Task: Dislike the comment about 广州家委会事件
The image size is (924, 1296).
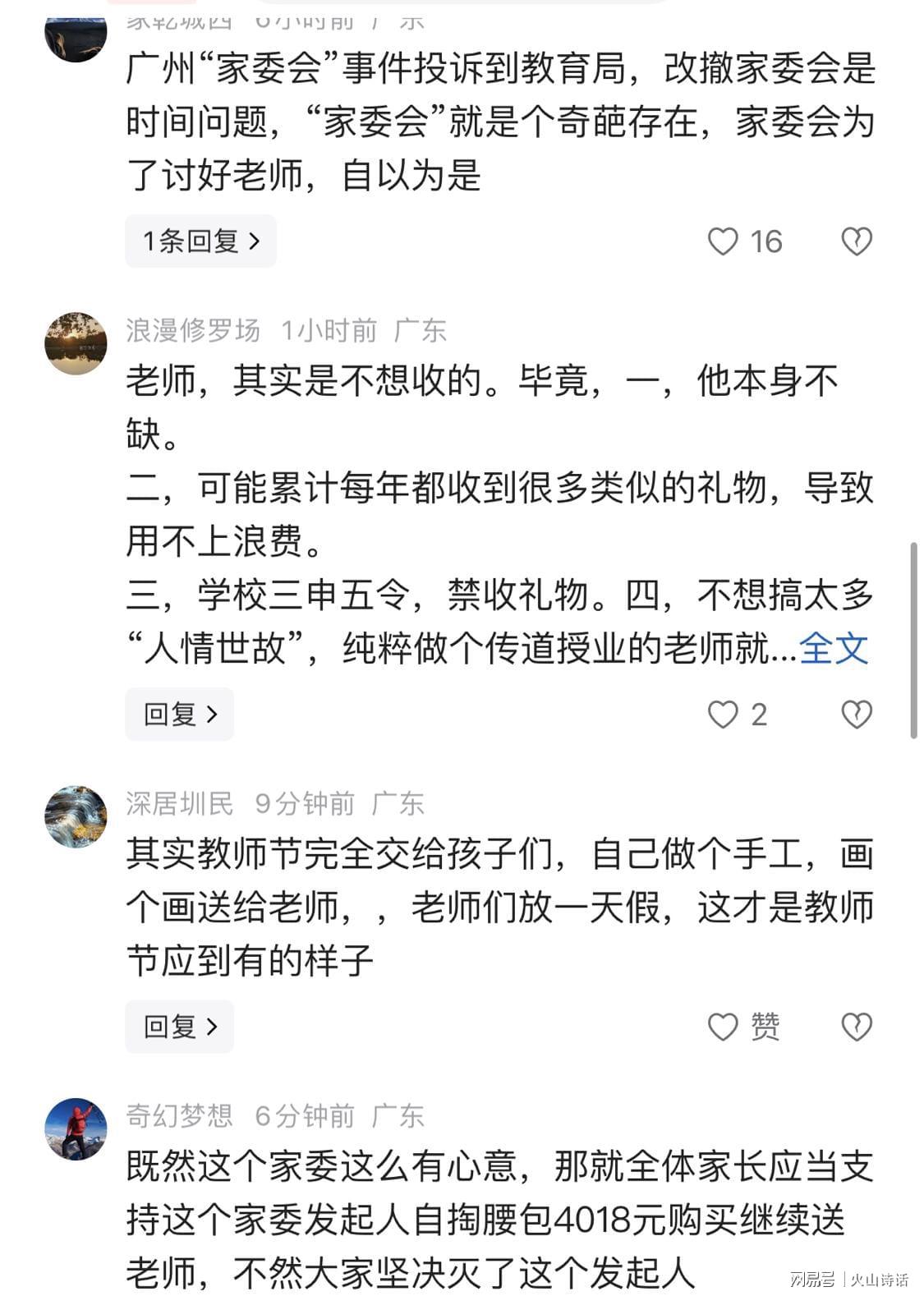Action: pos(857,241)
